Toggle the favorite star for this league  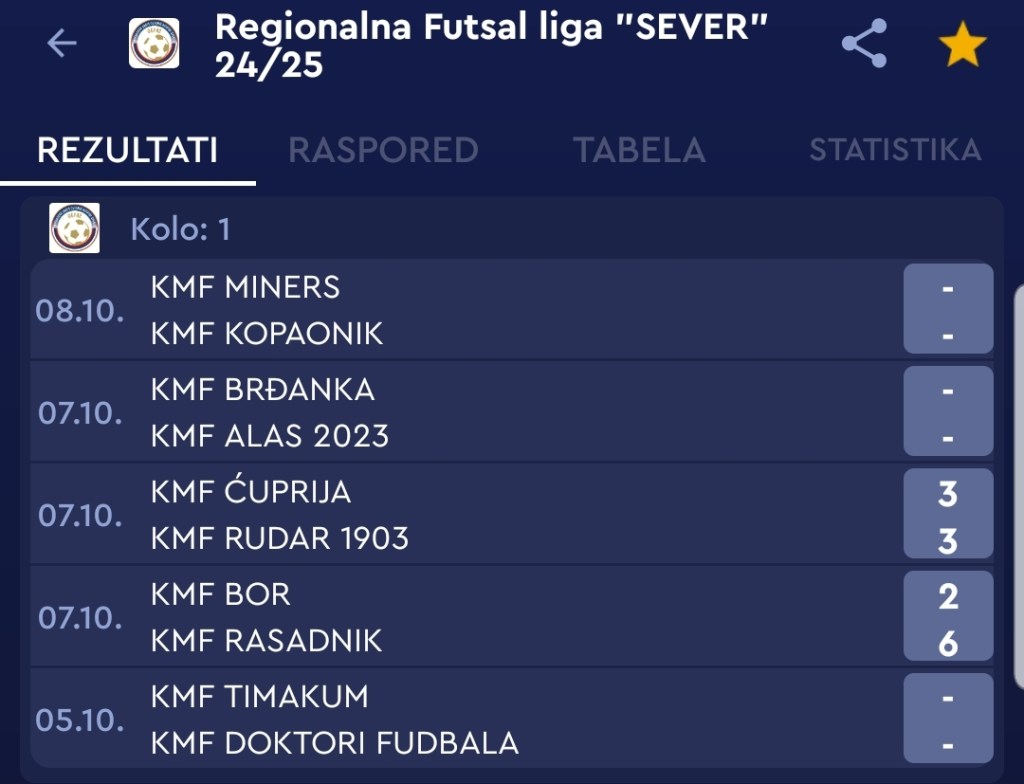point(962,46)
